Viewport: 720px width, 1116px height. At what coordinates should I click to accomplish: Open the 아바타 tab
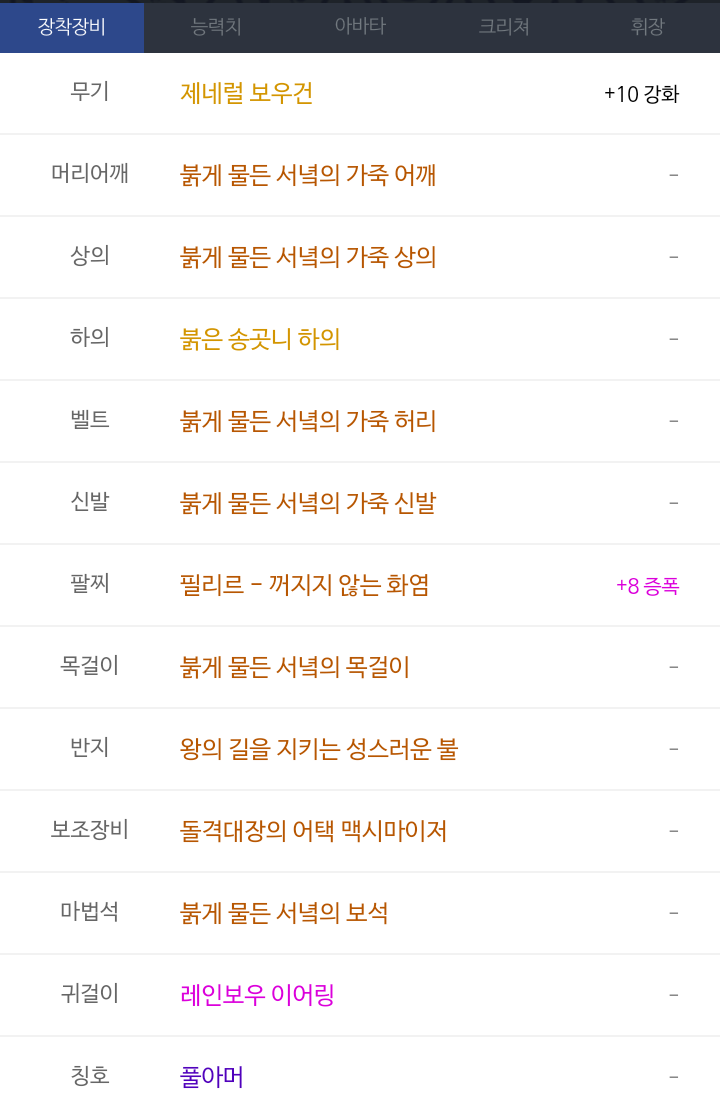point(360,27)
